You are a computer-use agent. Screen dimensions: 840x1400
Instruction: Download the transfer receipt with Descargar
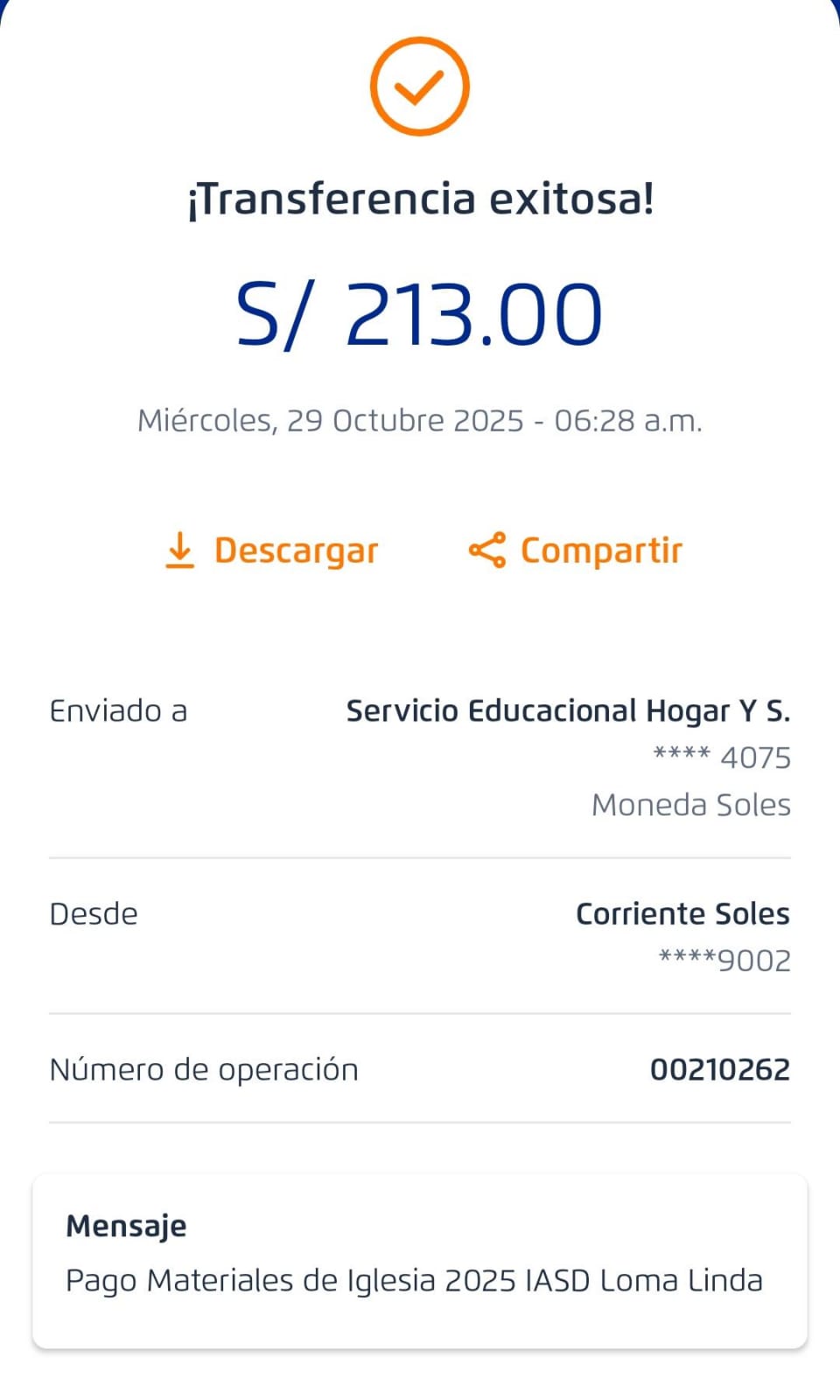pos(271,550)
